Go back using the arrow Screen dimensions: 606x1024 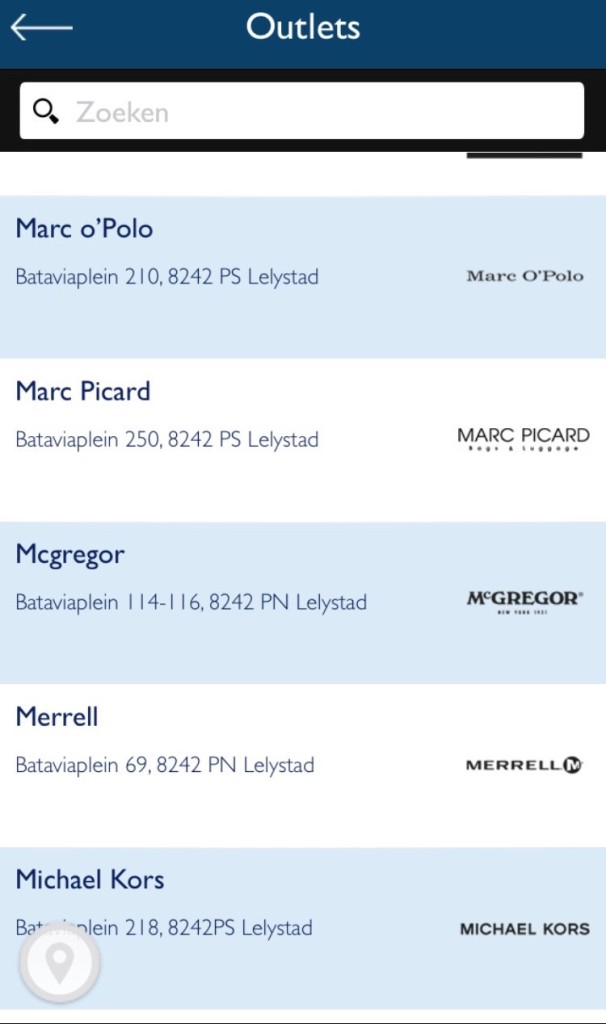click(x=41, y=28)
